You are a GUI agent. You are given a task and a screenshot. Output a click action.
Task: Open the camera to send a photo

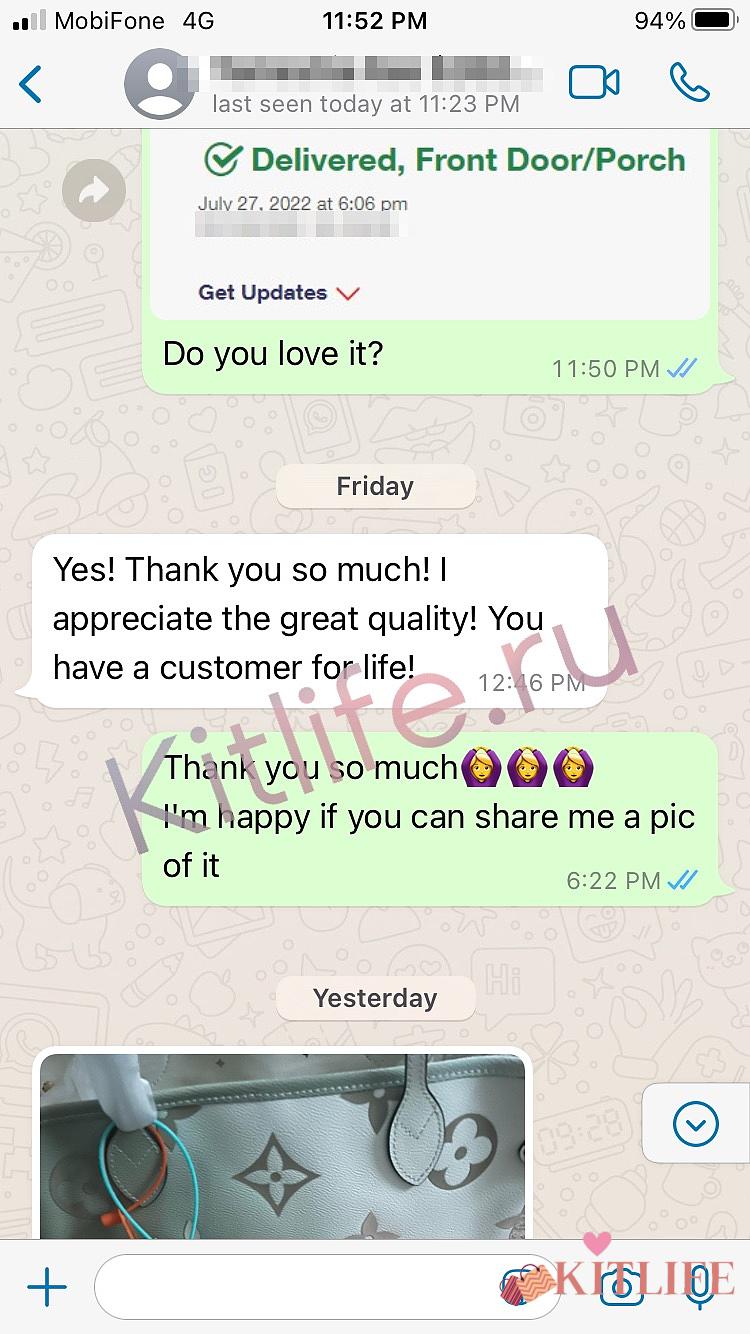(x=620, y=1287)
